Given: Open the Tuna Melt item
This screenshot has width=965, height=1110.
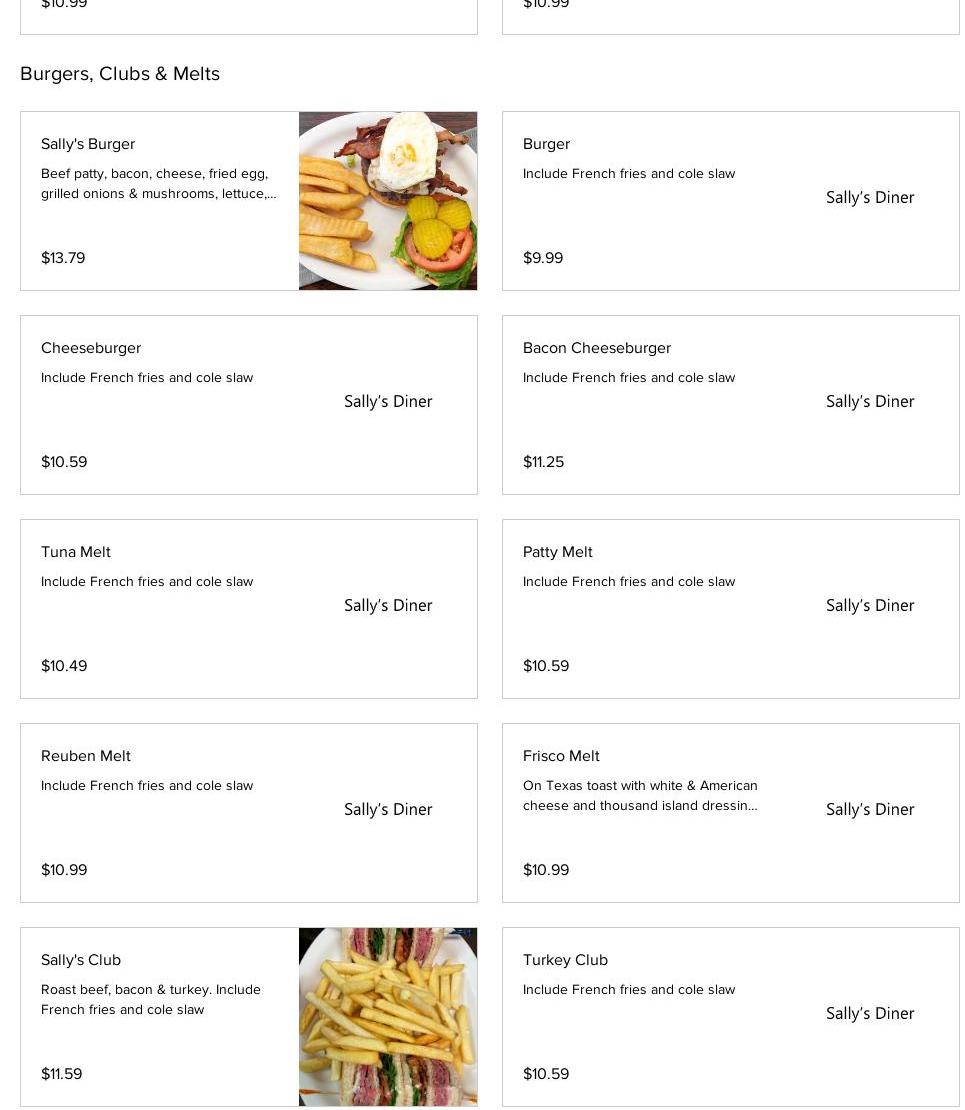Looking at the screenshot, I should point(249,609).
